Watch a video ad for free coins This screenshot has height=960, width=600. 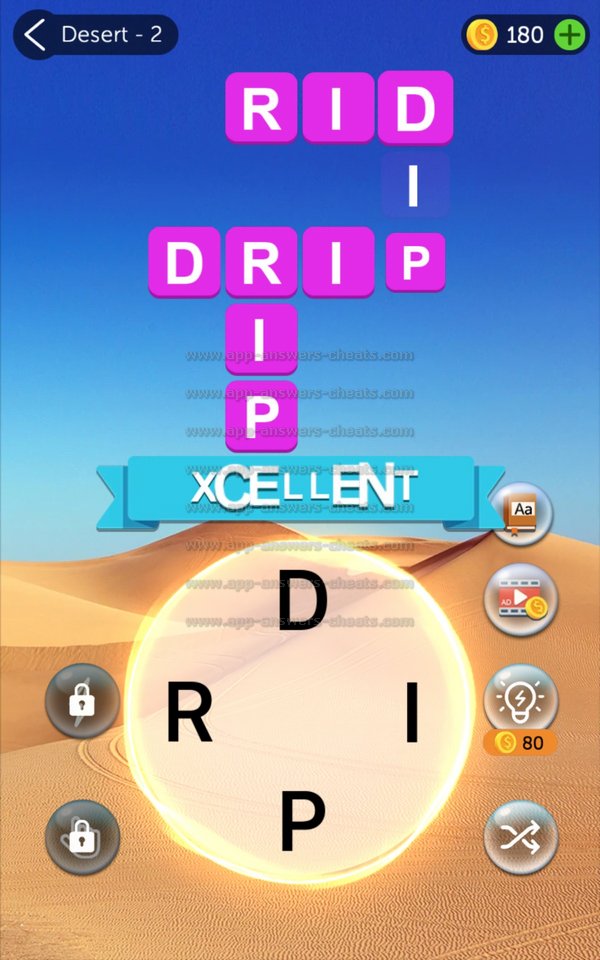click(x=521, y=600)
